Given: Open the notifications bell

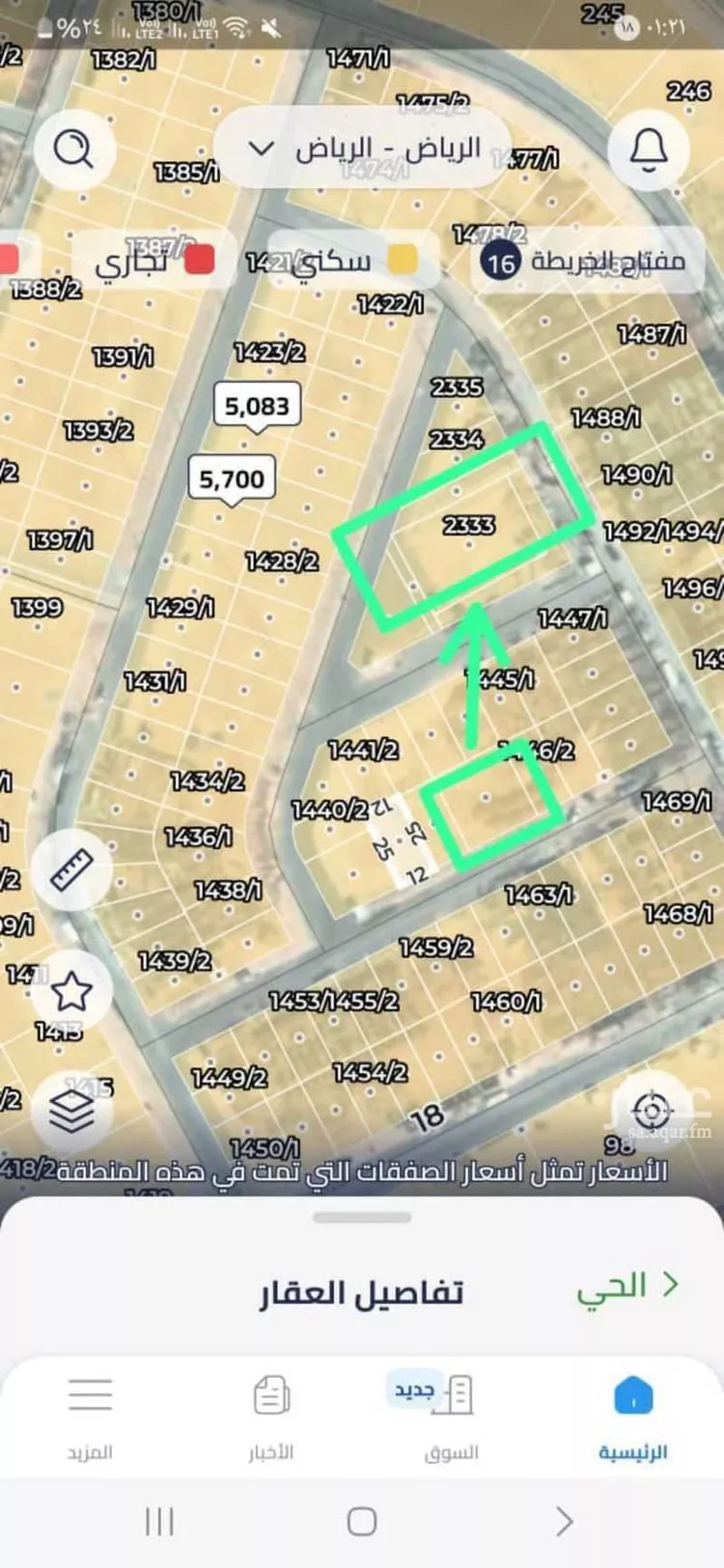Looking at the screenshot, I should pos(649,150).
